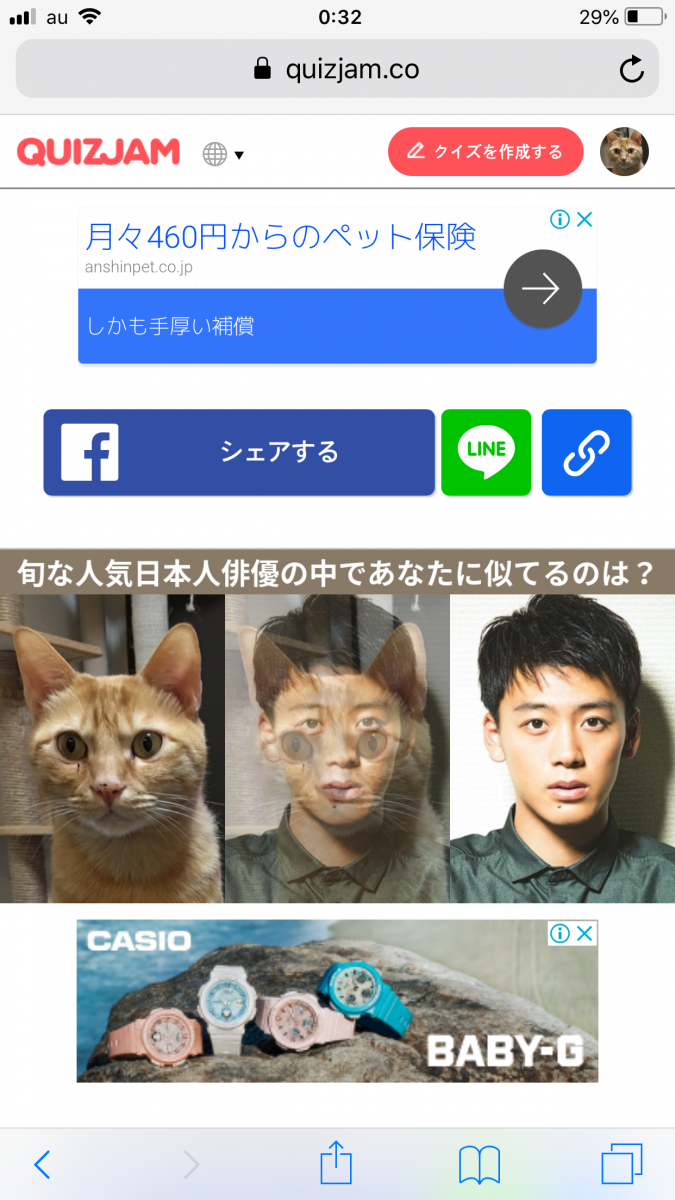Open the language globe dropdown
The height and width of the screenshot is (1200, 675).
(223, 154)
